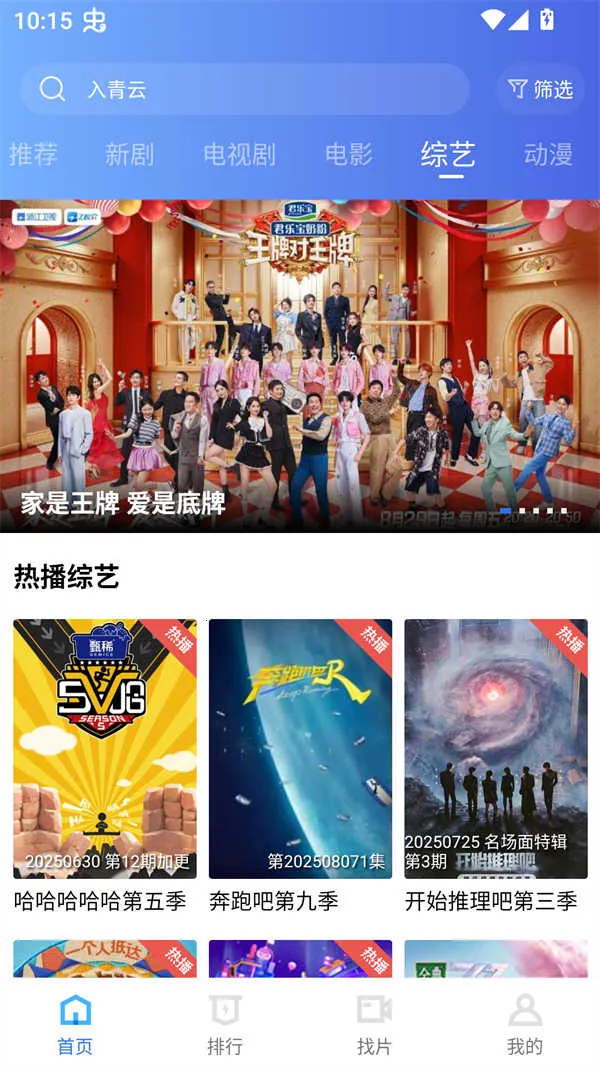Open the 王牌对王牌 banner
Viewport: 600px width, 1066px height.
tap(300, 365)
